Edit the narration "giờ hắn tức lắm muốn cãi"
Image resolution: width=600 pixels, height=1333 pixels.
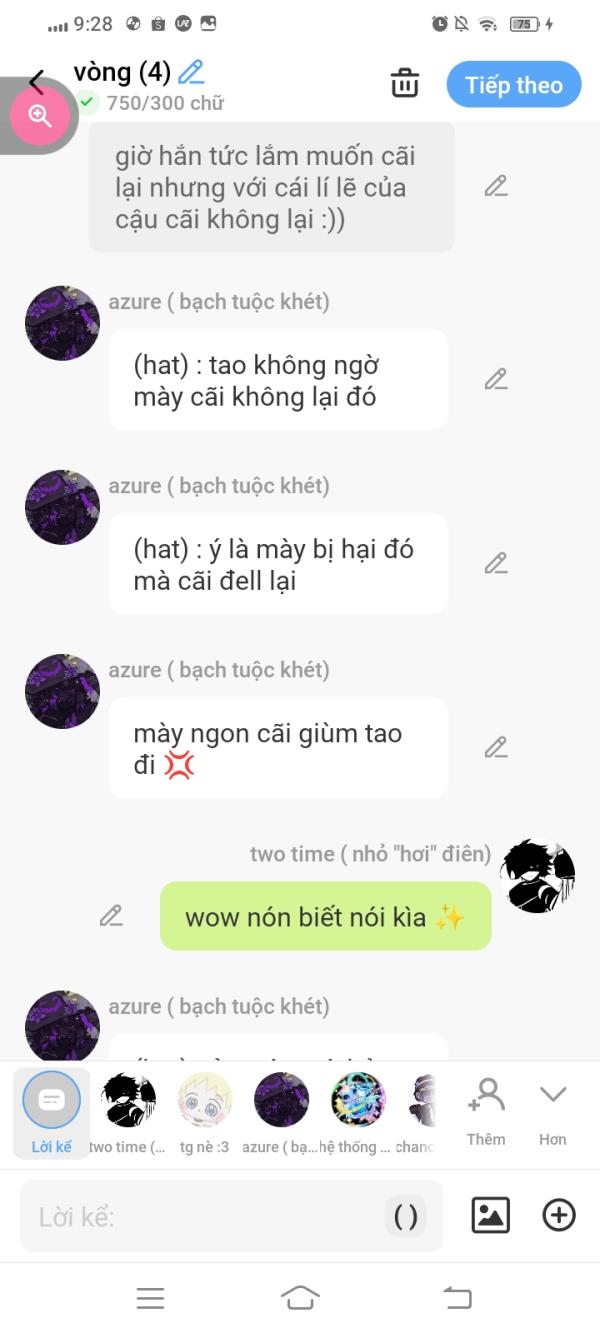click(496, 186)
